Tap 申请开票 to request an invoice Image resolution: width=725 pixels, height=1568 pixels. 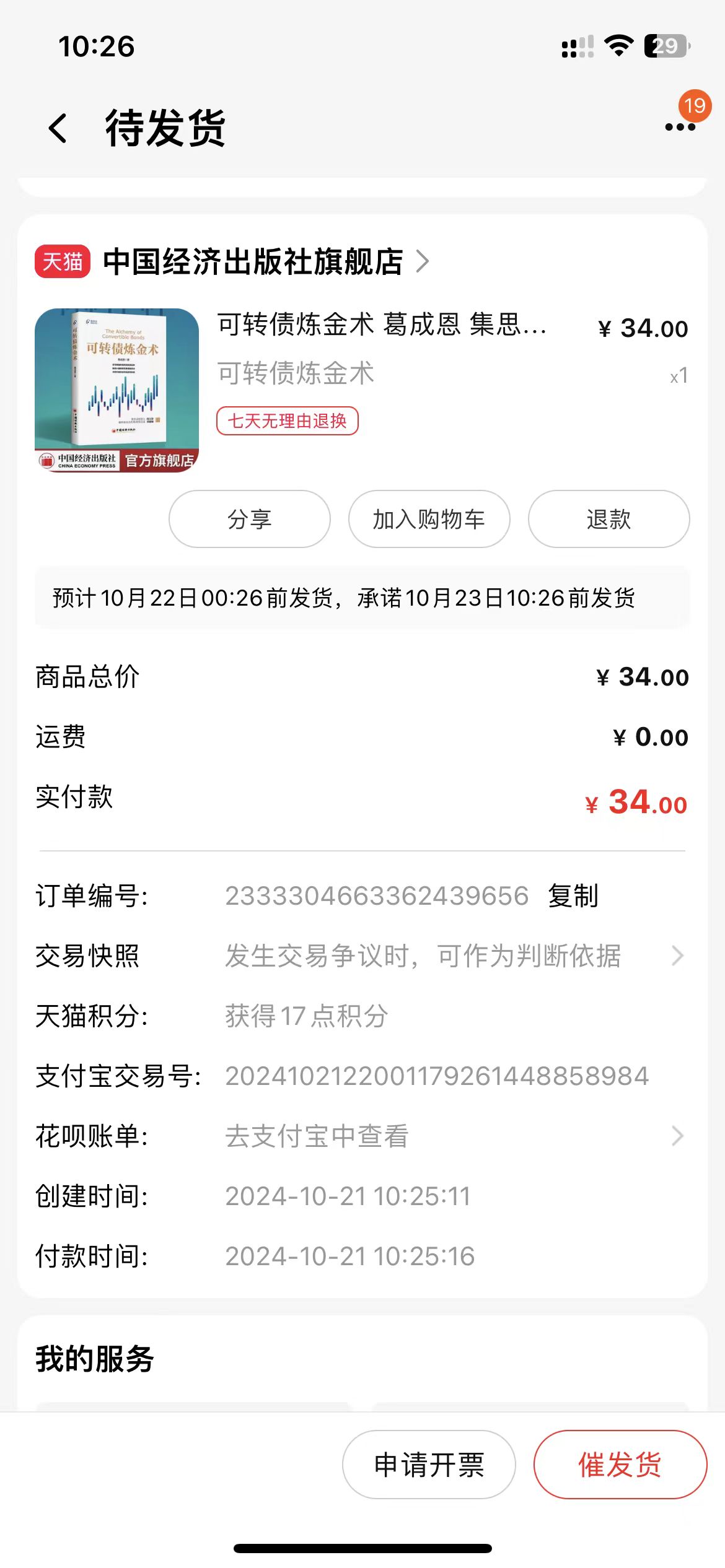(x=429, y=1465)
